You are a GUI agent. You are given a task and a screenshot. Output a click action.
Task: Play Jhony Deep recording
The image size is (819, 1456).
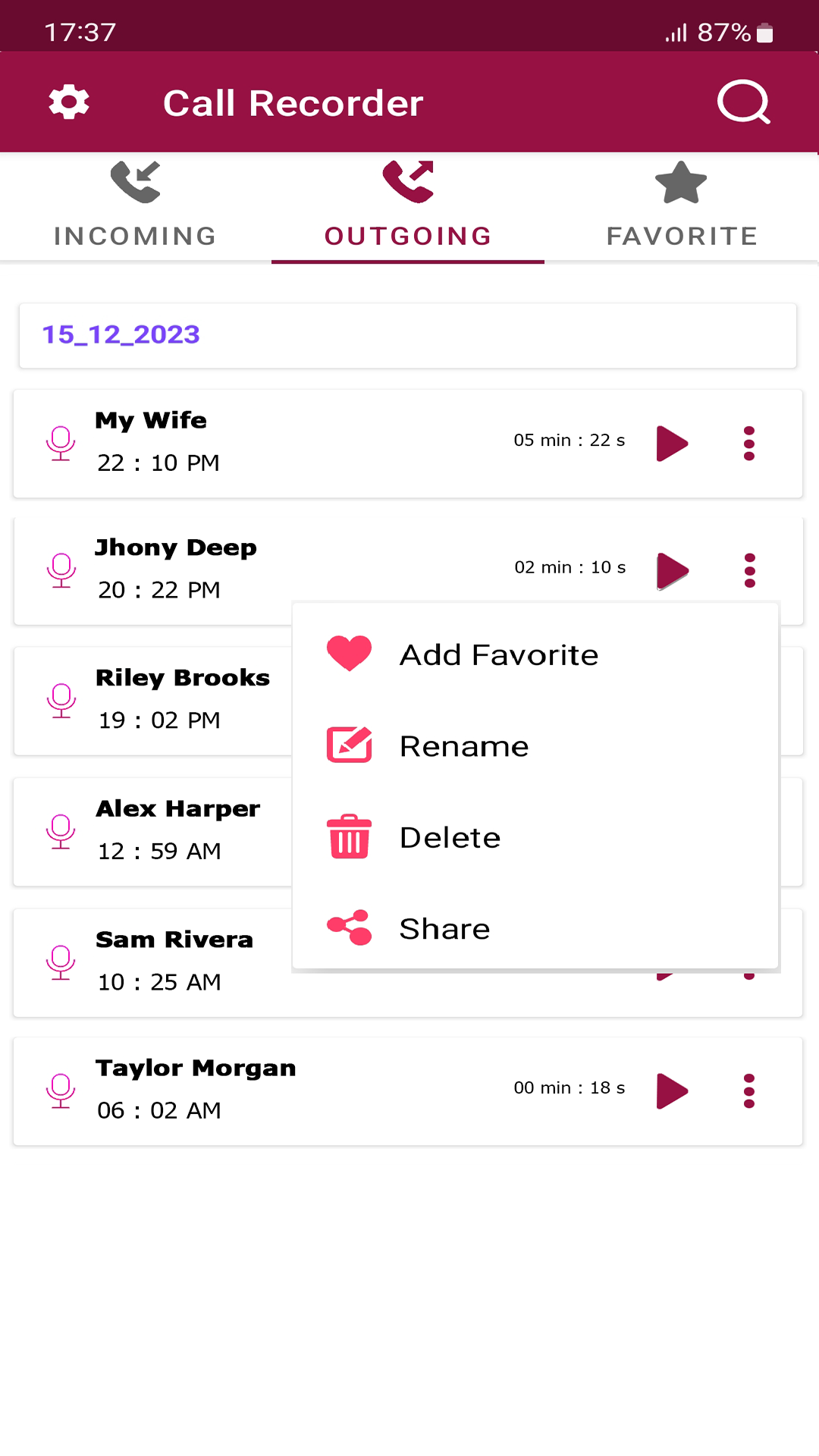[672, 570]
